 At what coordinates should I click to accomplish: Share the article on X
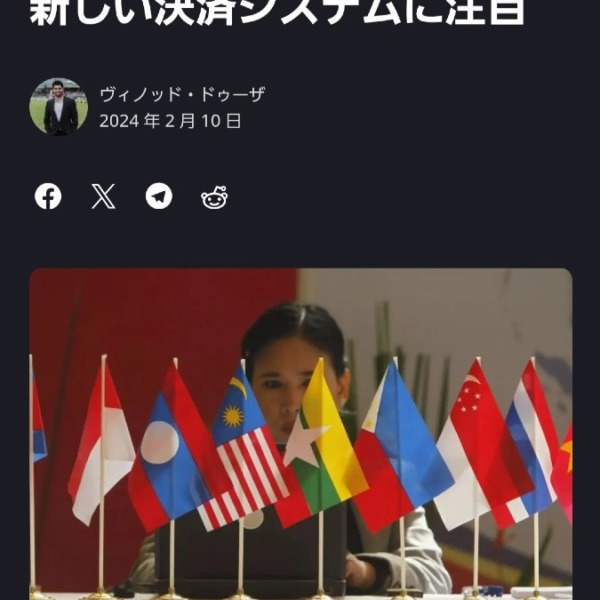pos(103,197)
